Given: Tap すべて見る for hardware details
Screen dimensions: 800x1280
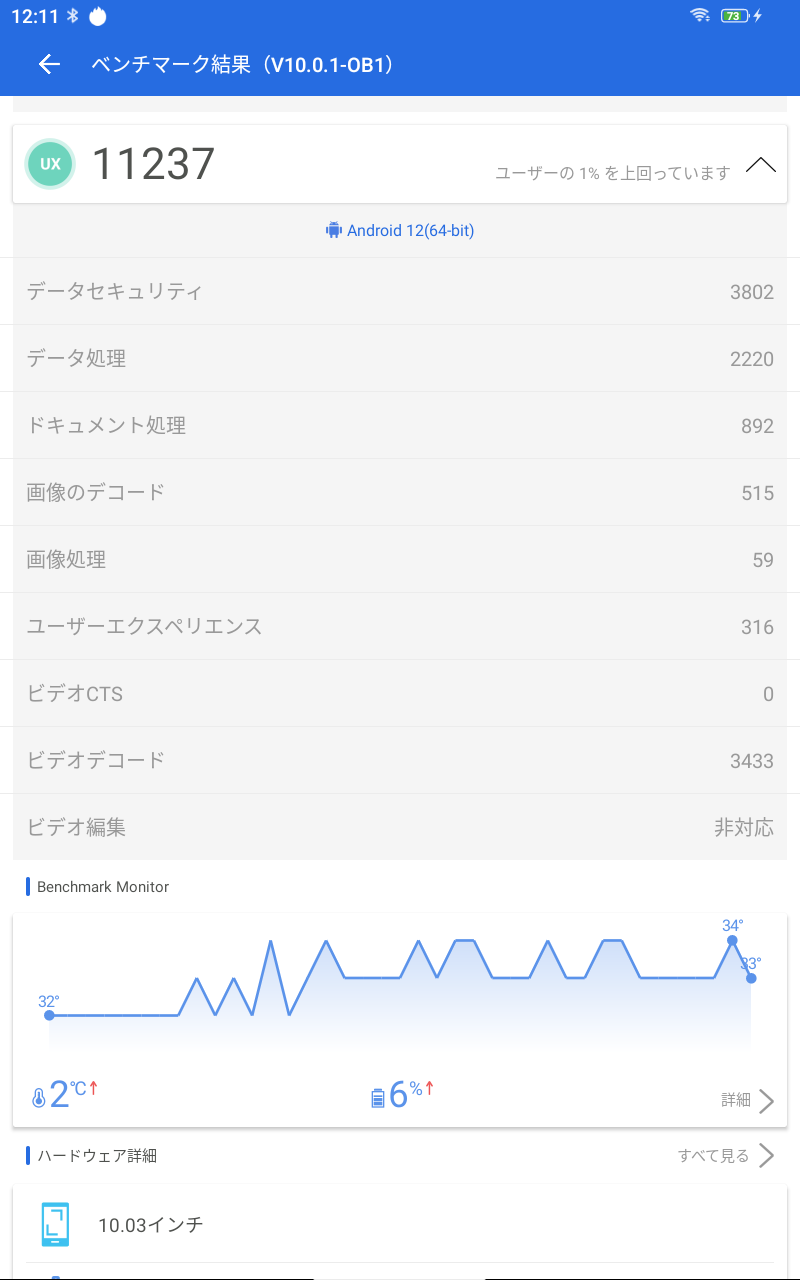Looking at the screenshot, I should coord(726,1156).
